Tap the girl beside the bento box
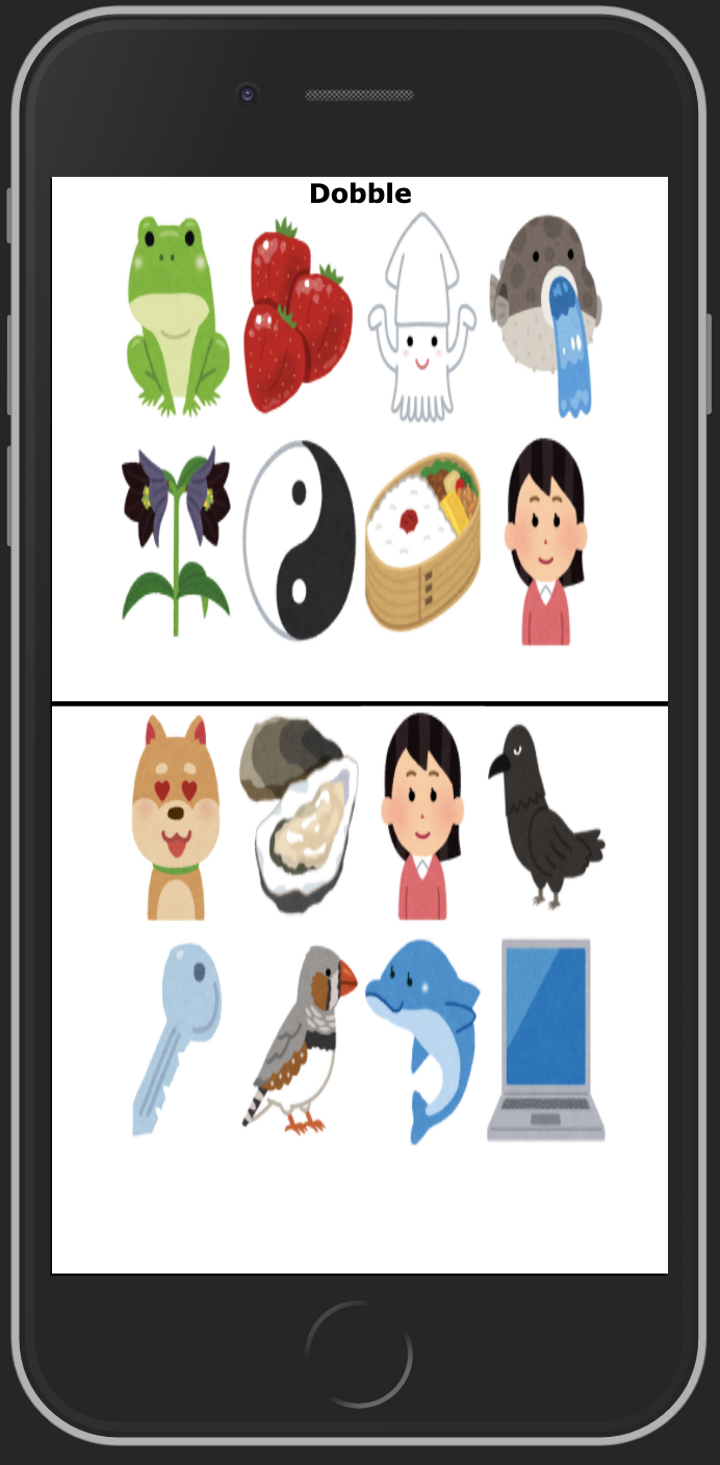The width and height of the screenshot is (720, 1465). pos(545,541)
